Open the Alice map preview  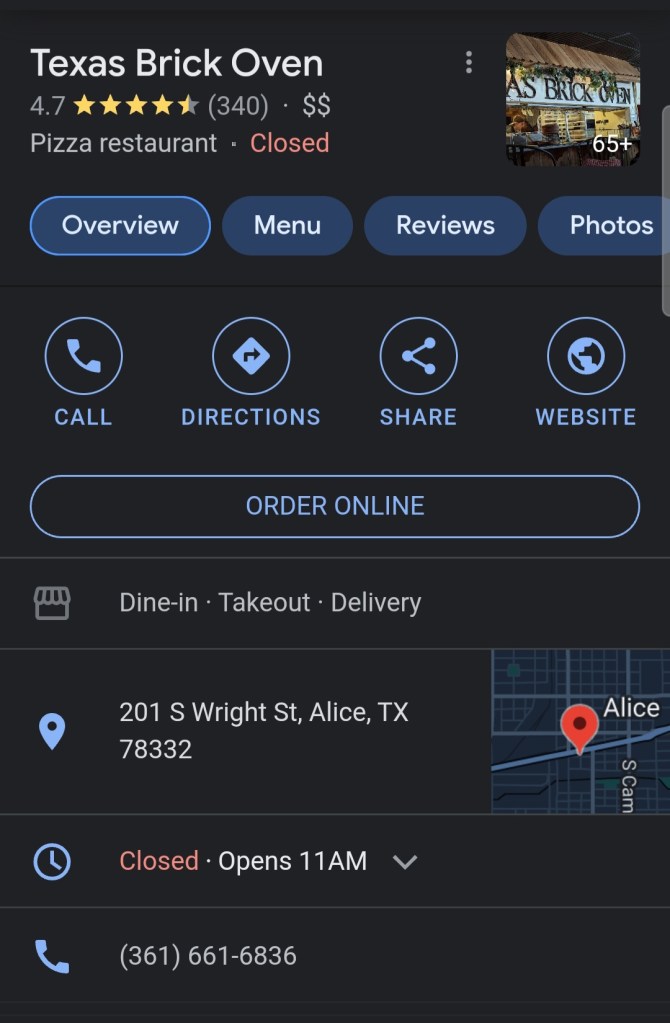click(x=580, y=731)
